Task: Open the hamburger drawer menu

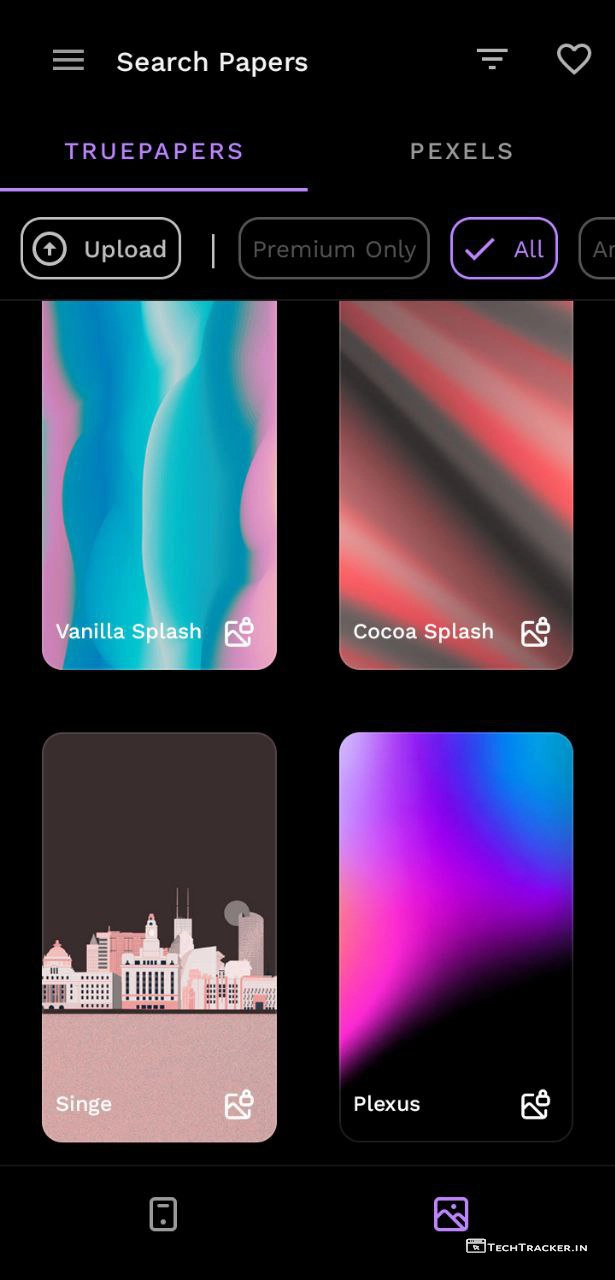Action: pos(68,61)
